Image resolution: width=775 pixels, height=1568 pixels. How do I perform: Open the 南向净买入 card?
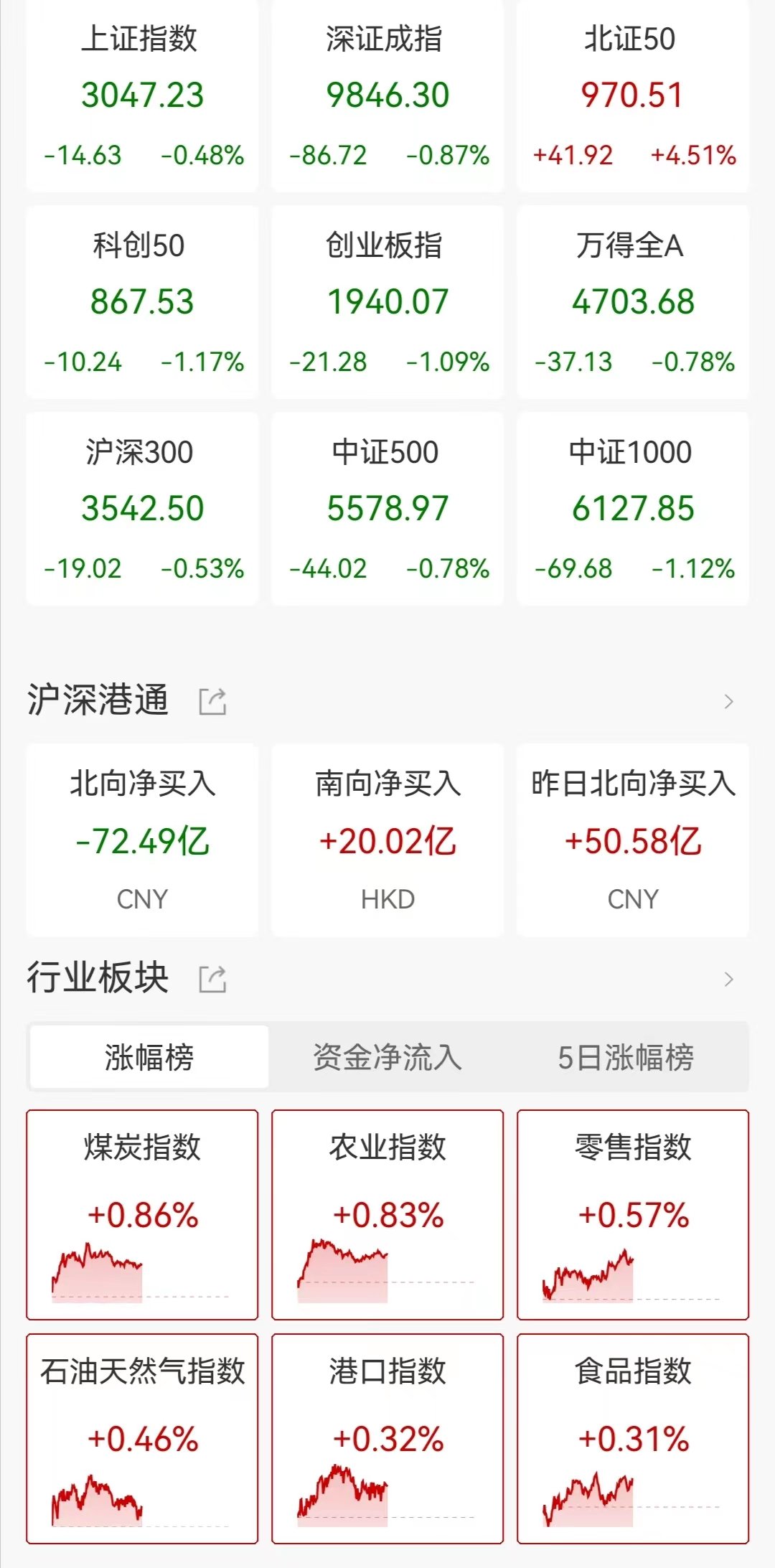[x=387, y=840]
